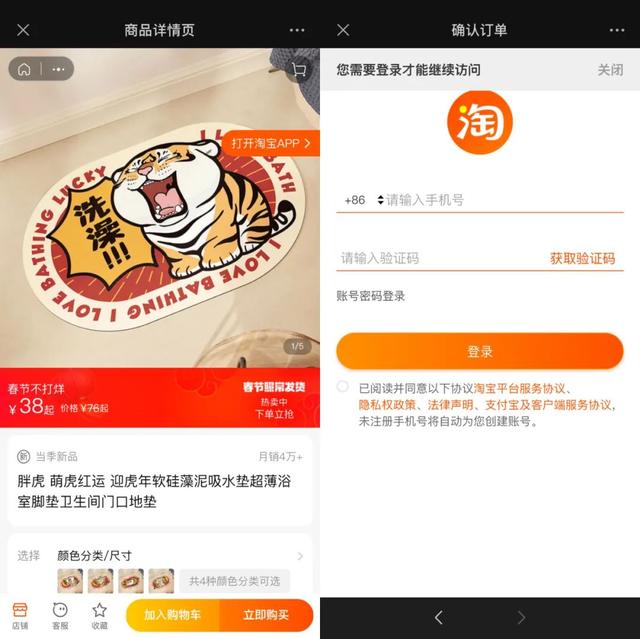
Task: Switch to 账号密码登录
Action: point(371,296)
